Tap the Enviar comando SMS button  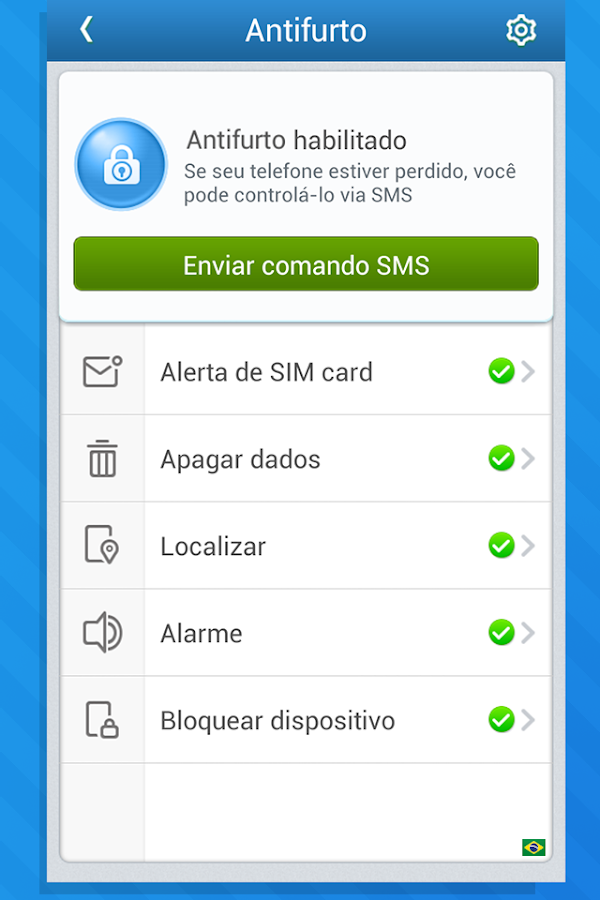coord(306,265)
